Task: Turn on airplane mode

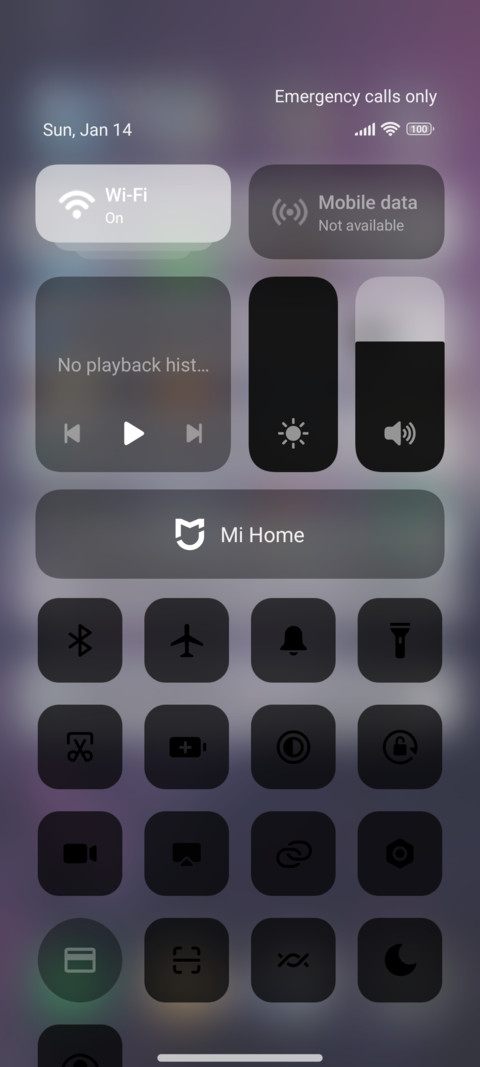Action: (187, 640)
